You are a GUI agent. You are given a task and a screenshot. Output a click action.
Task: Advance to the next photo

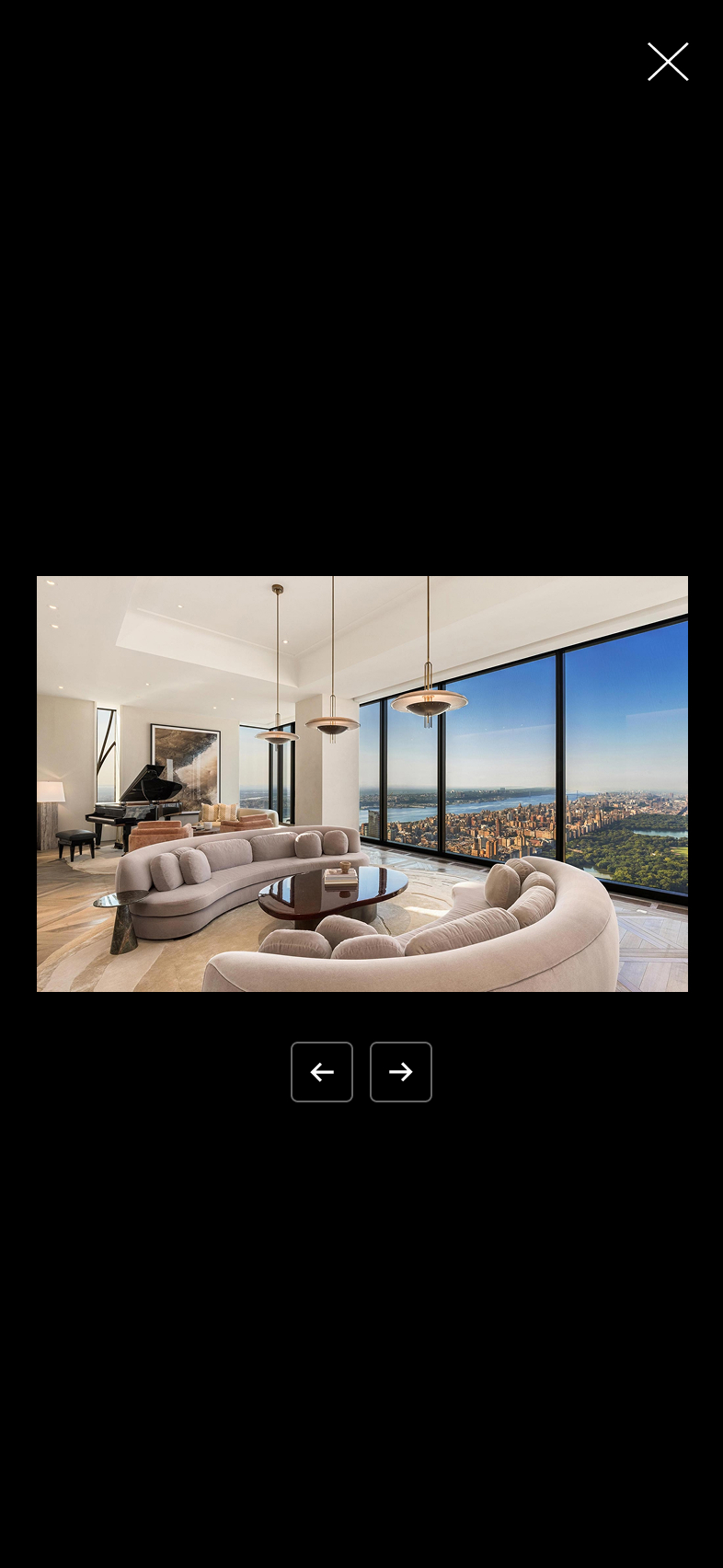tap(401, 1072)
